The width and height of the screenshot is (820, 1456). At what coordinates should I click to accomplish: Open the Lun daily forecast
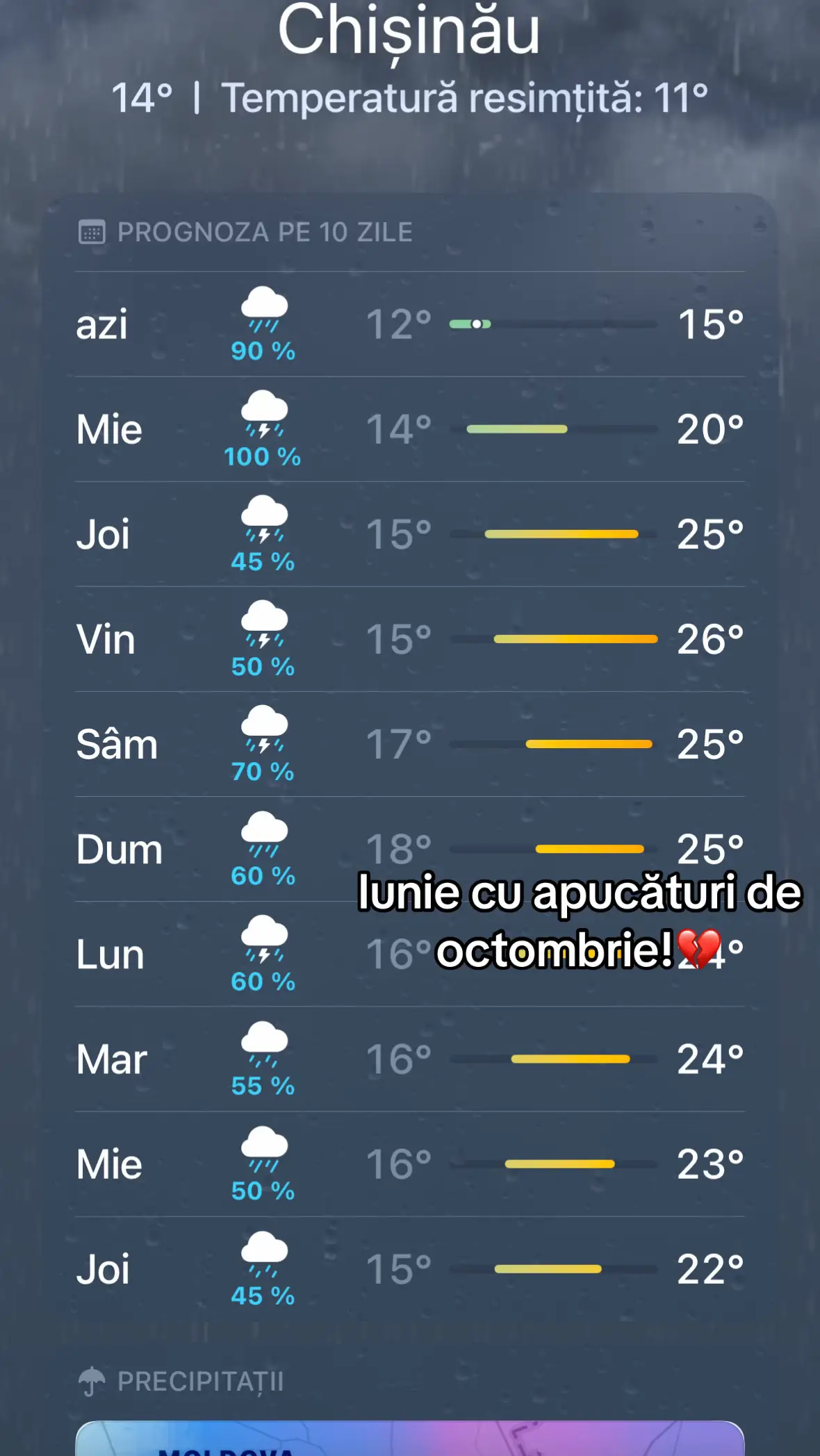coord(410,954)
